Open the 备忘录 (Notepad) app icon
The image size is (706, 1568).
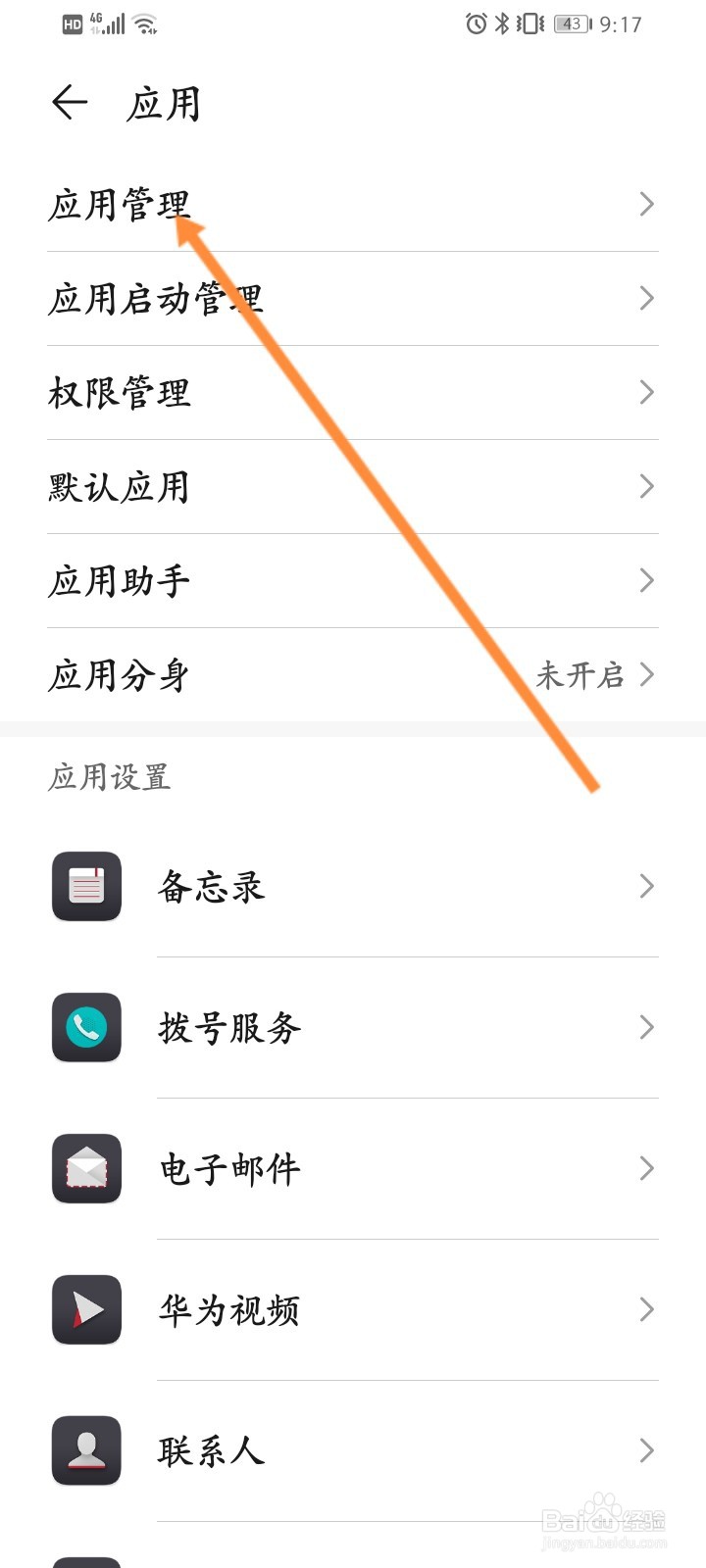(85, 886)
